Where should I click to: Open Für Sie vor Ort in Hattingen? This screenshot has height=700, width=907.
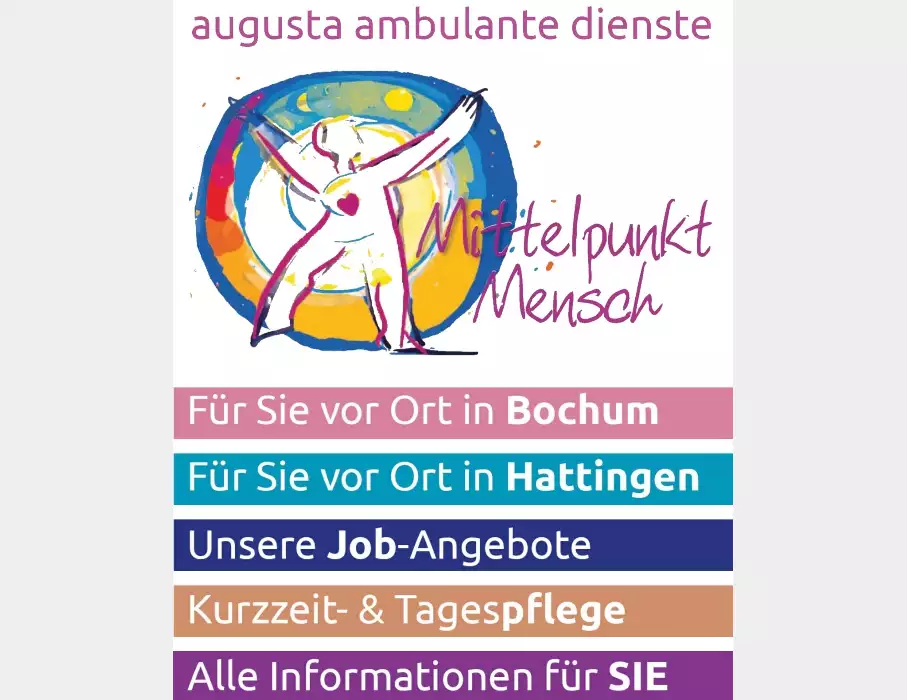(452, 478)
